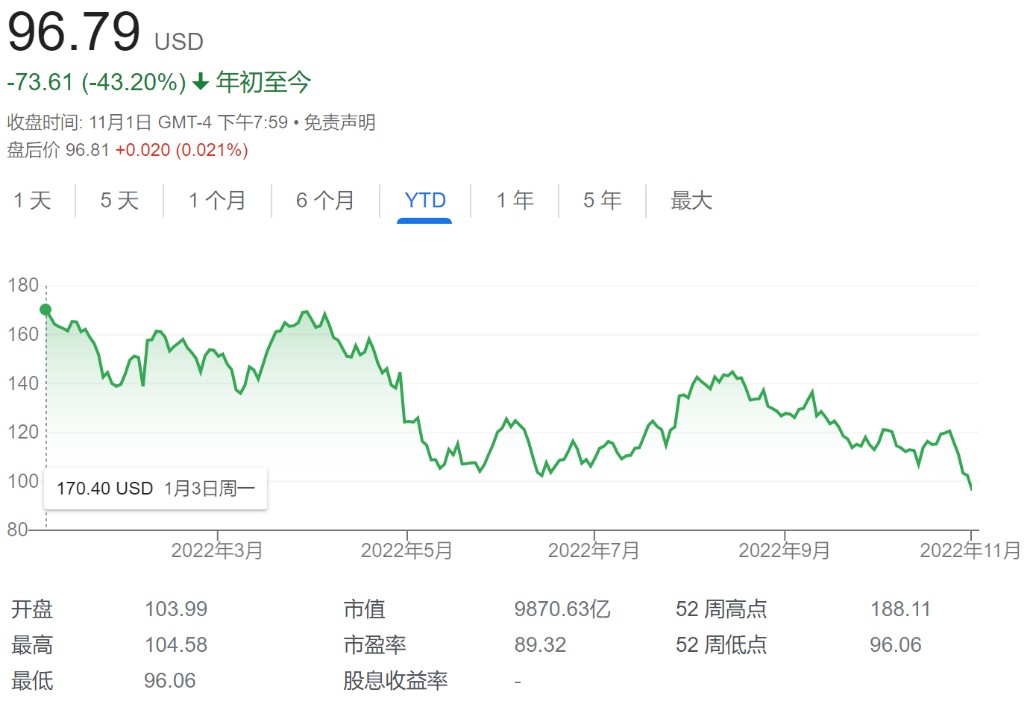Switch to the 5年 chart
The height and width of the screenshot is (713, 1024).
click(602, 200)
